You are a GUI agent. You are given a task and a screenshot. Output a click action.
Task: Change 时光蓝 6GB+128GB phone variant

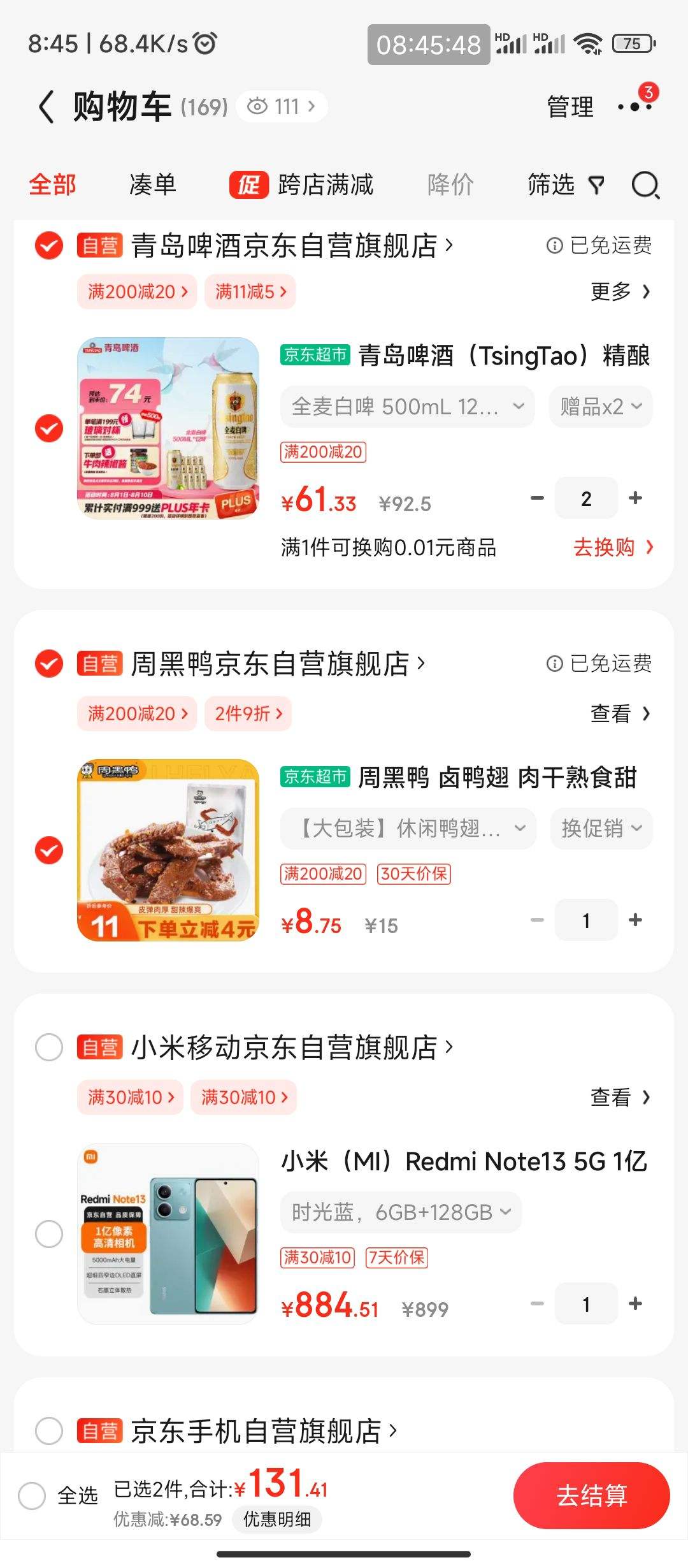click(x=401, y=1212)
